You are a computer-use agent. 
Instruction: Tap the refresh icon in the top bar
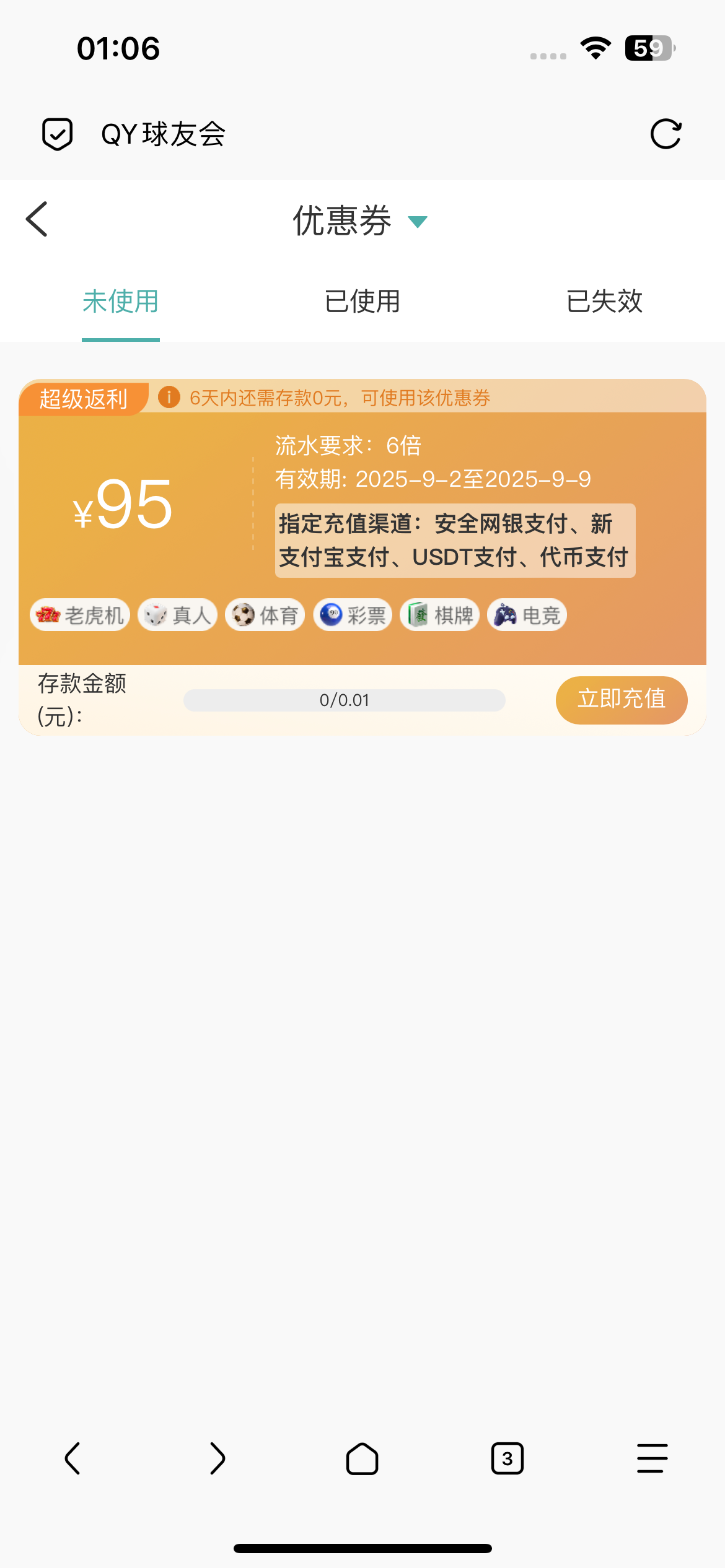click(666, 134)
